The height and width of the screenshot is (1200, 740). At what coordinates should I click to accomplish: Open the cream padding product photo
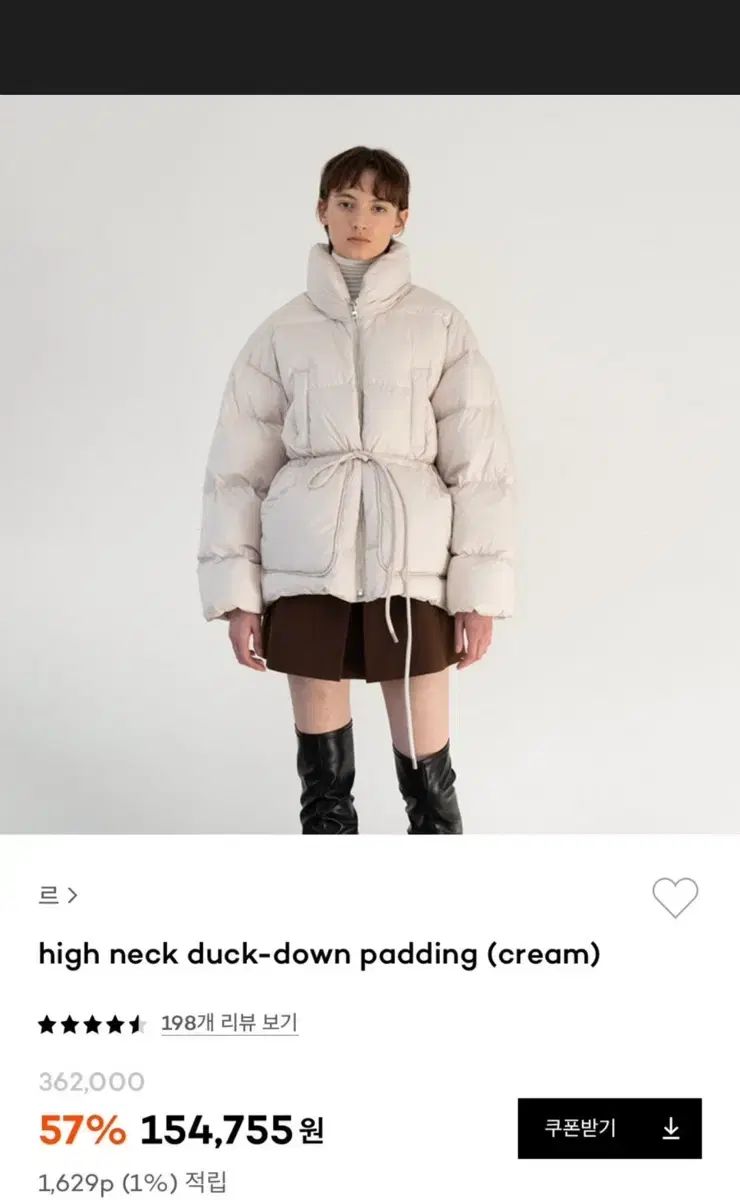(370, 465)
